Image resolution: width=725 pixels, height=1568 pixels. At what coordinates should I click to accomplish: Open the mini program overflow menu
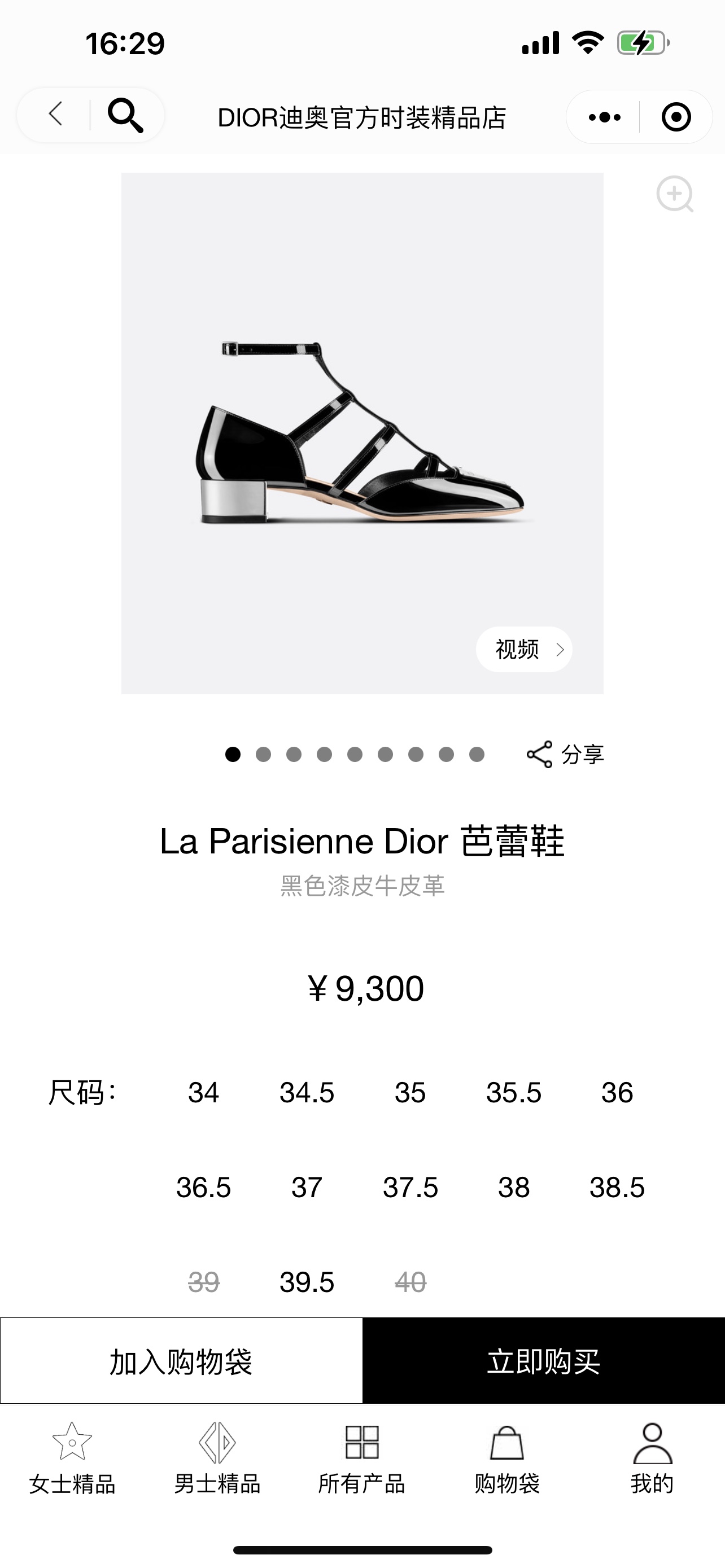pos(605,117)
